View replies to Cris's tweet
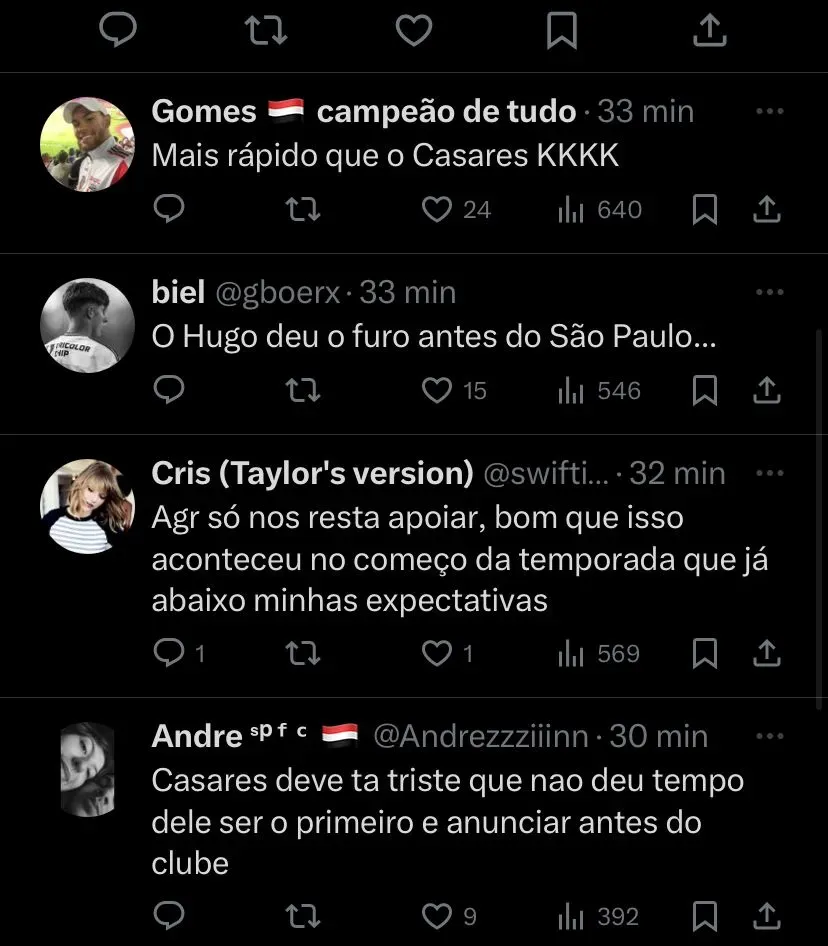The image size is (828, 946). coord(170,654)
